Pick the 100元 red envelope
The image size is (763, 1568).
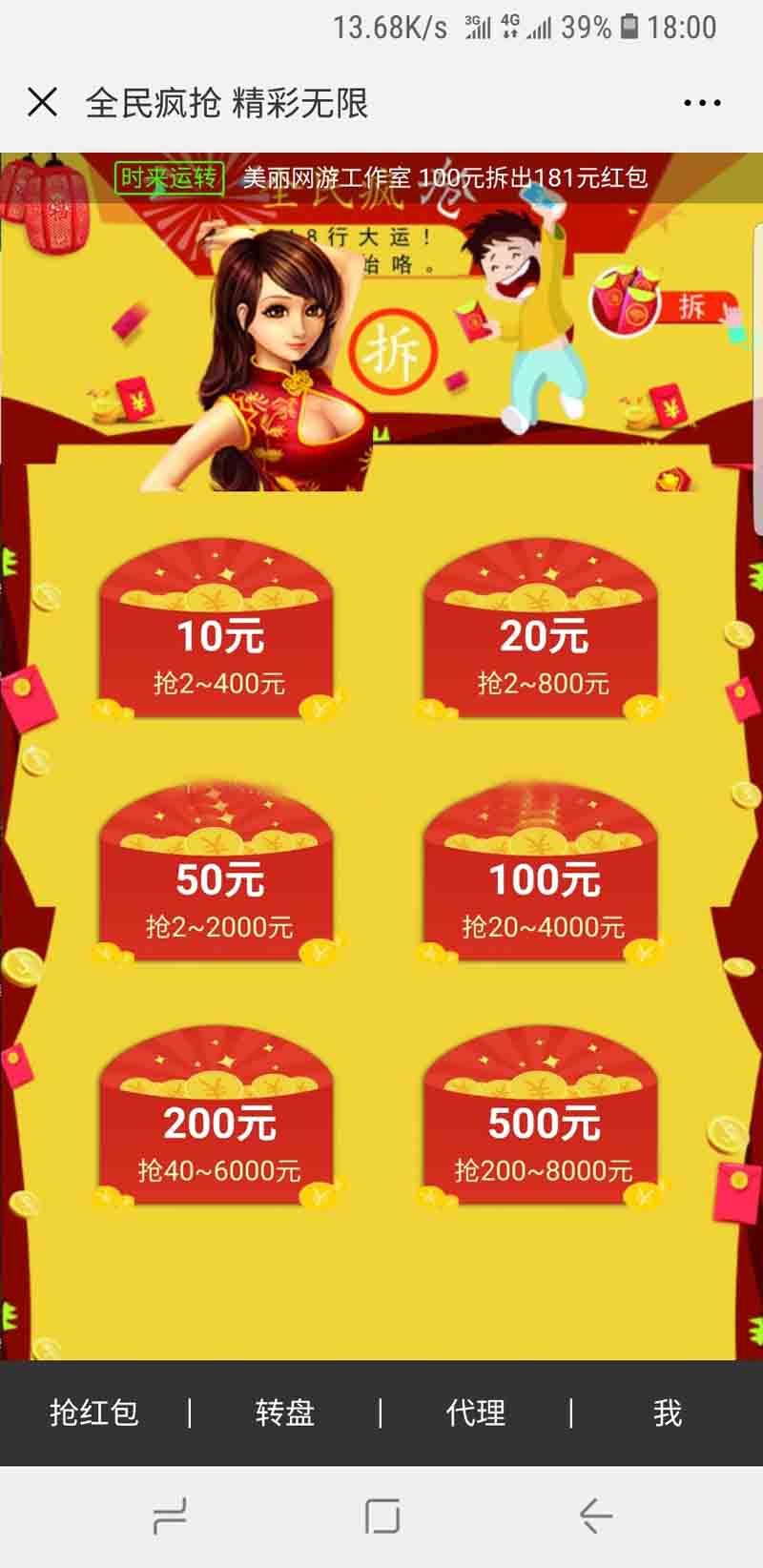pos(542,877)
